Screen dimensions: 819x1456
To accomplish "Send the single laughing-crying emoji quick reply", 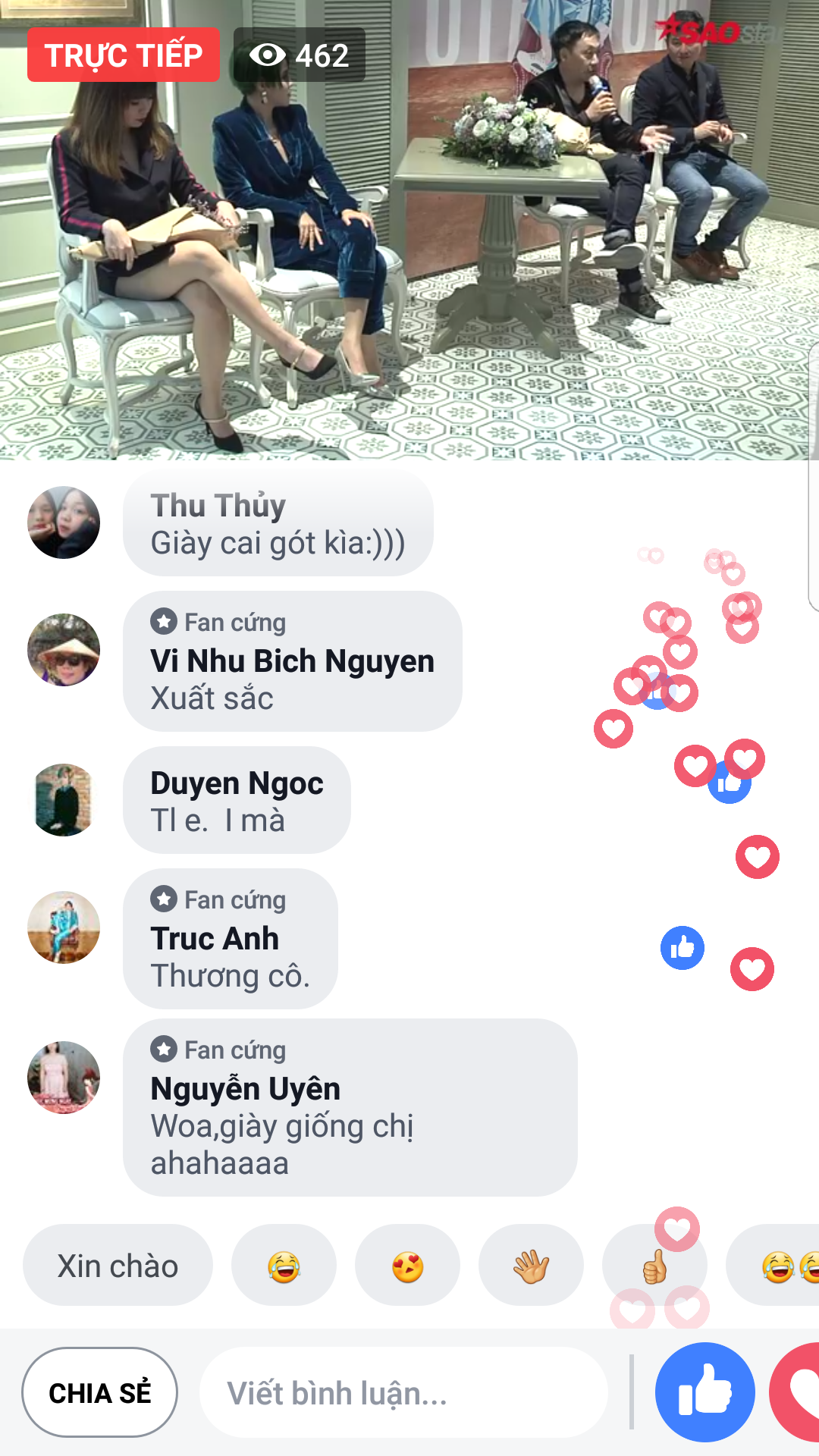I will tap(284, 1266).
